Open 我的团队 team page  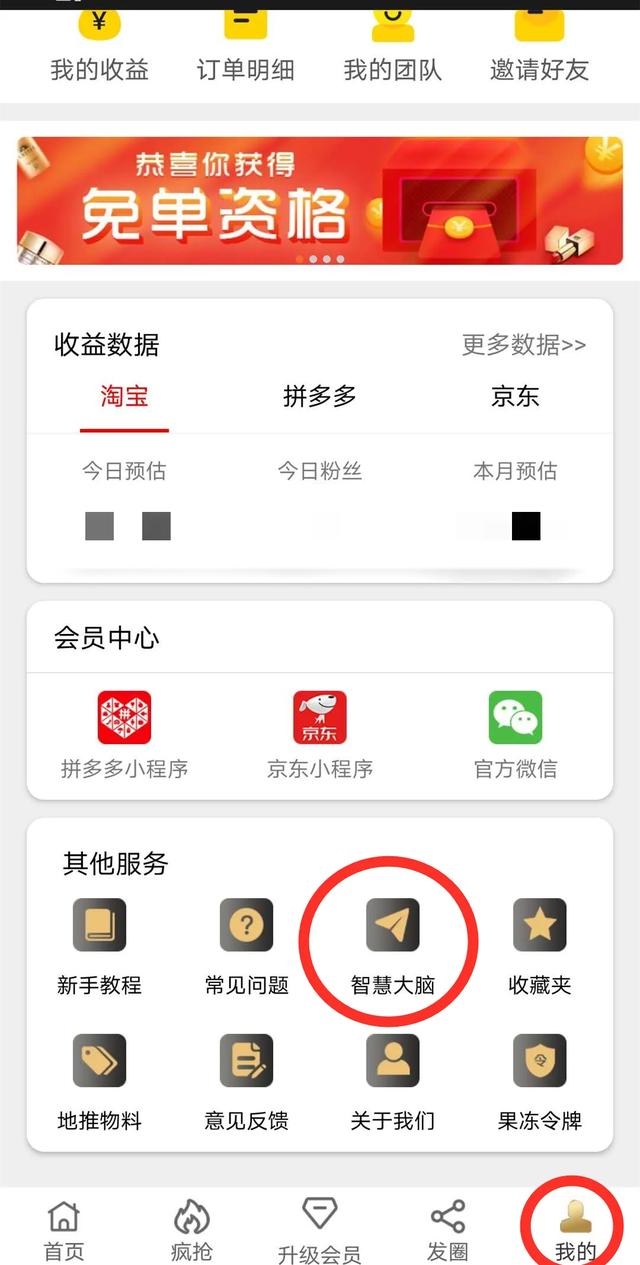[x=392, y=48]
